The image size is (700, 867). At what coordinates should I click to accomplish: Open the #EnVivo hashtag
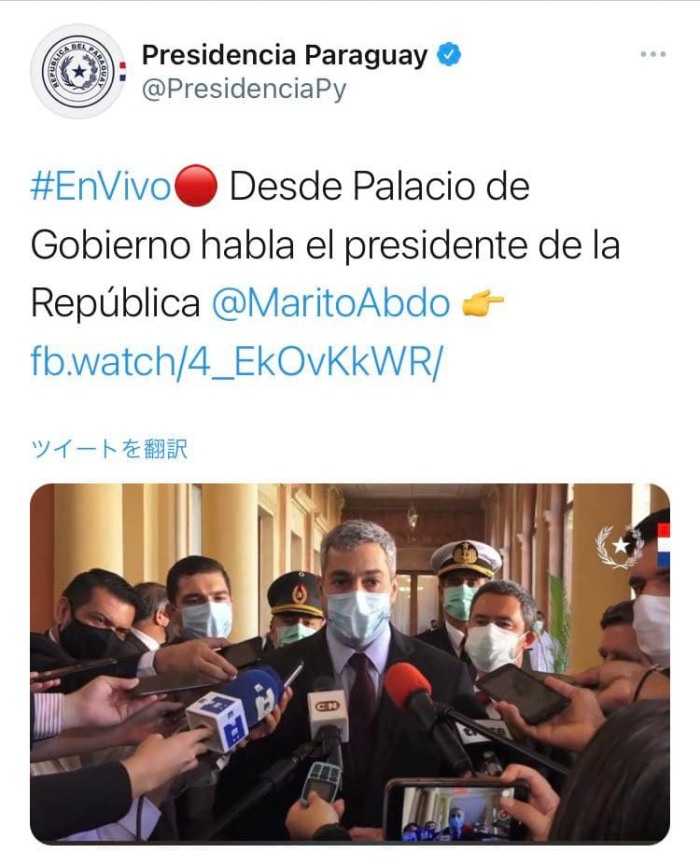(x=101, y=188)
